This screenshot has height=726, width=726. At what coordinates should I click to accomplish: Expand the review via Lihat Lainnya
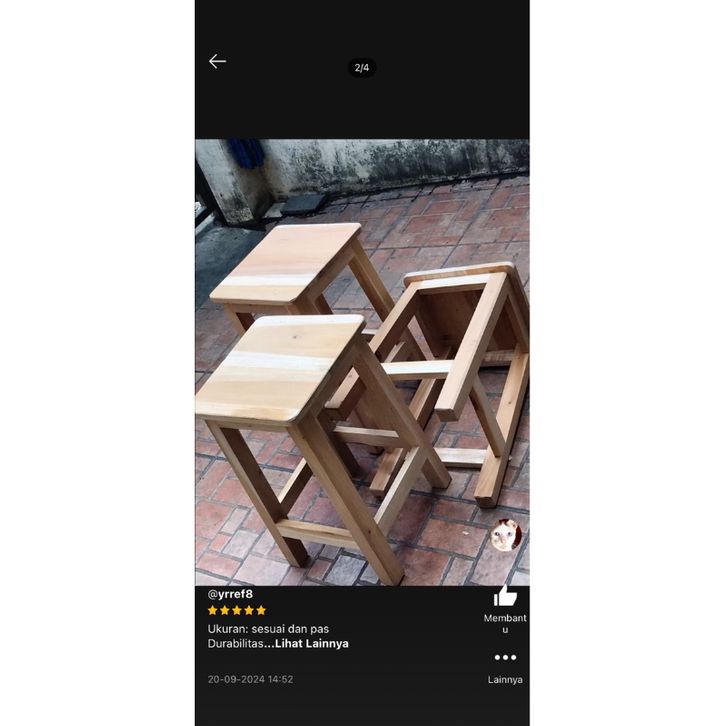click(x=312, y=644)
